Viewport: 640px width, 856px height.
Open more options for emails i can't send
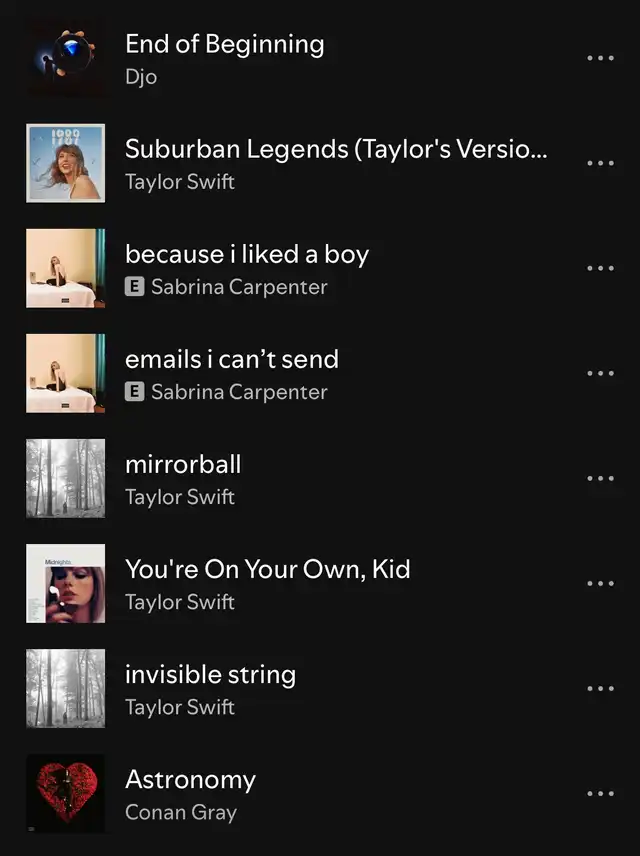click(601, 373)
